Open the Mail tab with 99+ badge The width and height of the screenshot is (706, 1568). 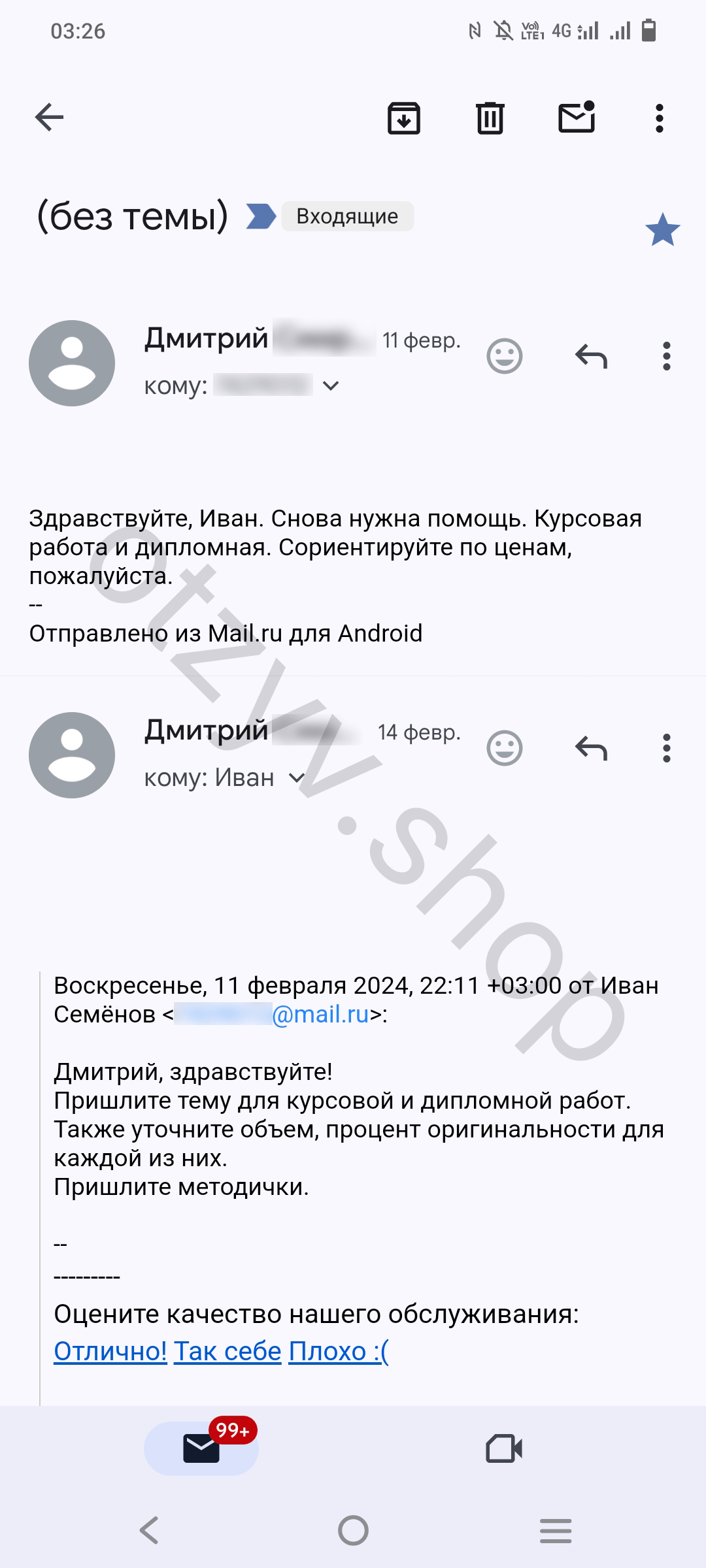tap(201, 1448)
